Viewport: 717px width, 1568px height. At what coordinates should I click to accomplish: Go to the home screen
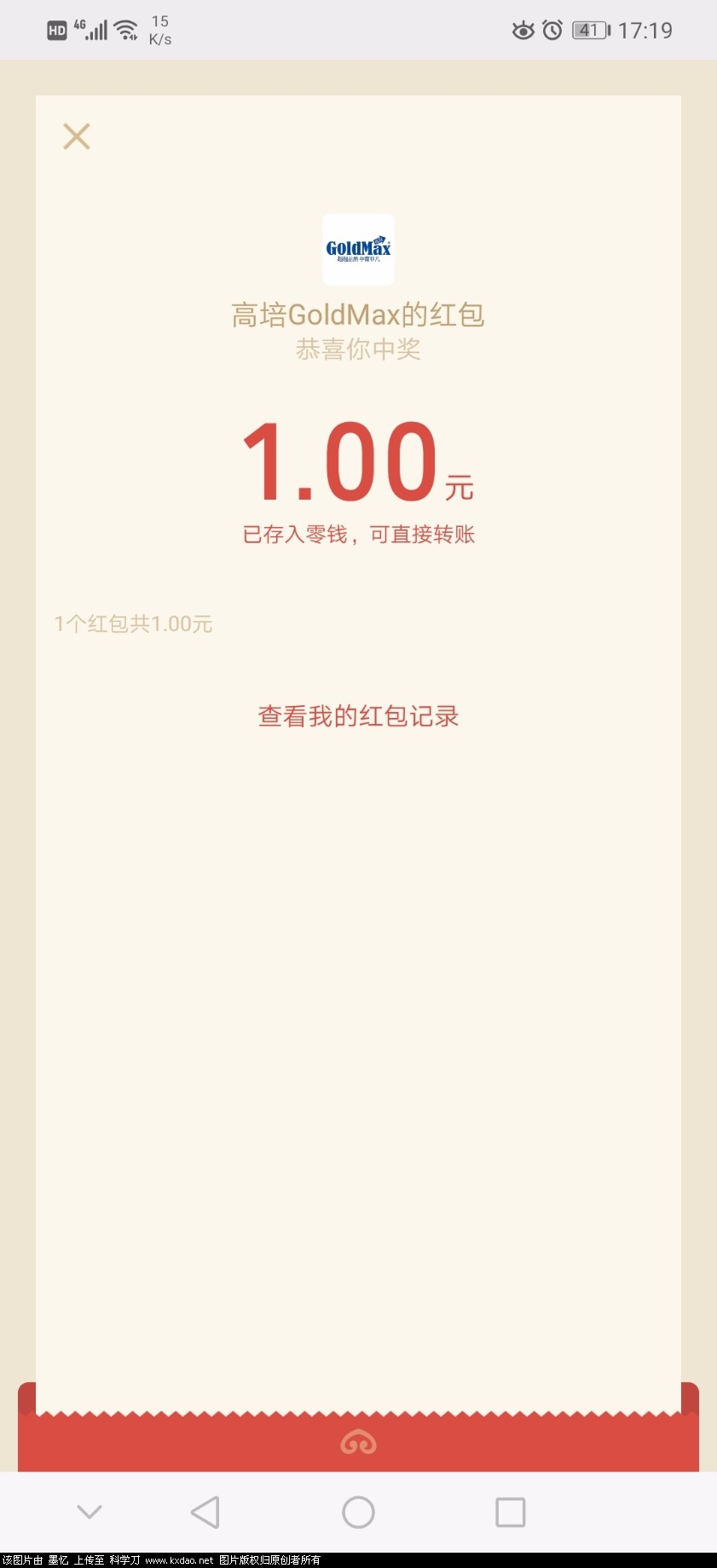[358, 1513]
